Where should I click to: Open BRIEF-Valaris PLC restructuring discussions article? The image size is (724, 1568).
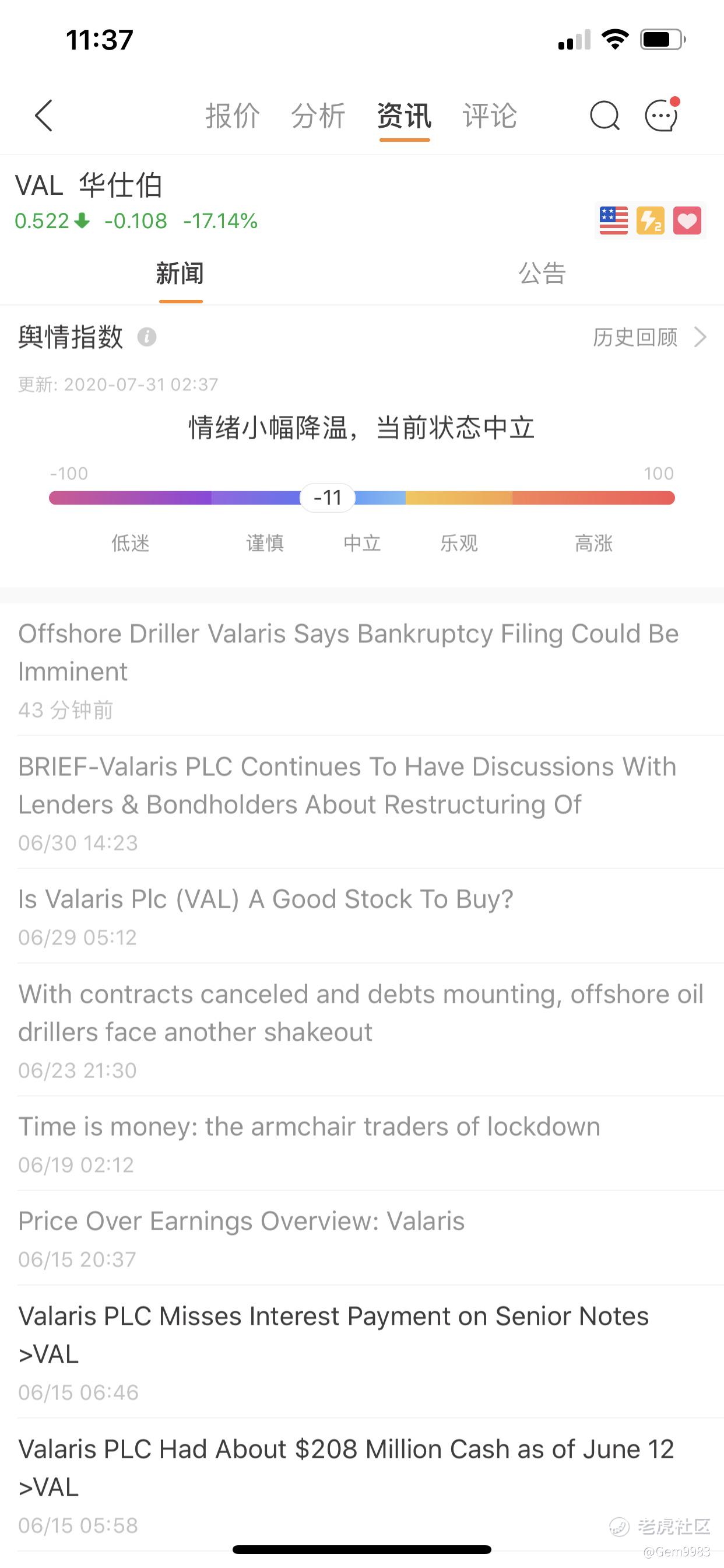click(x=362, y=802)
